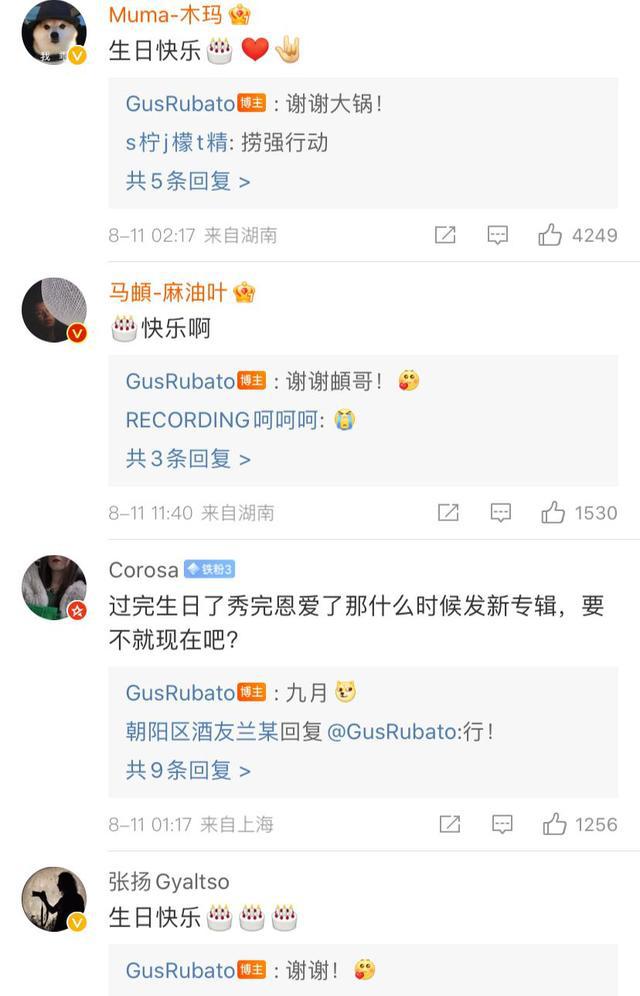This screenshot has width=640, height=996.
Task: Share Muma-木玛's comment
Action: 445,235
